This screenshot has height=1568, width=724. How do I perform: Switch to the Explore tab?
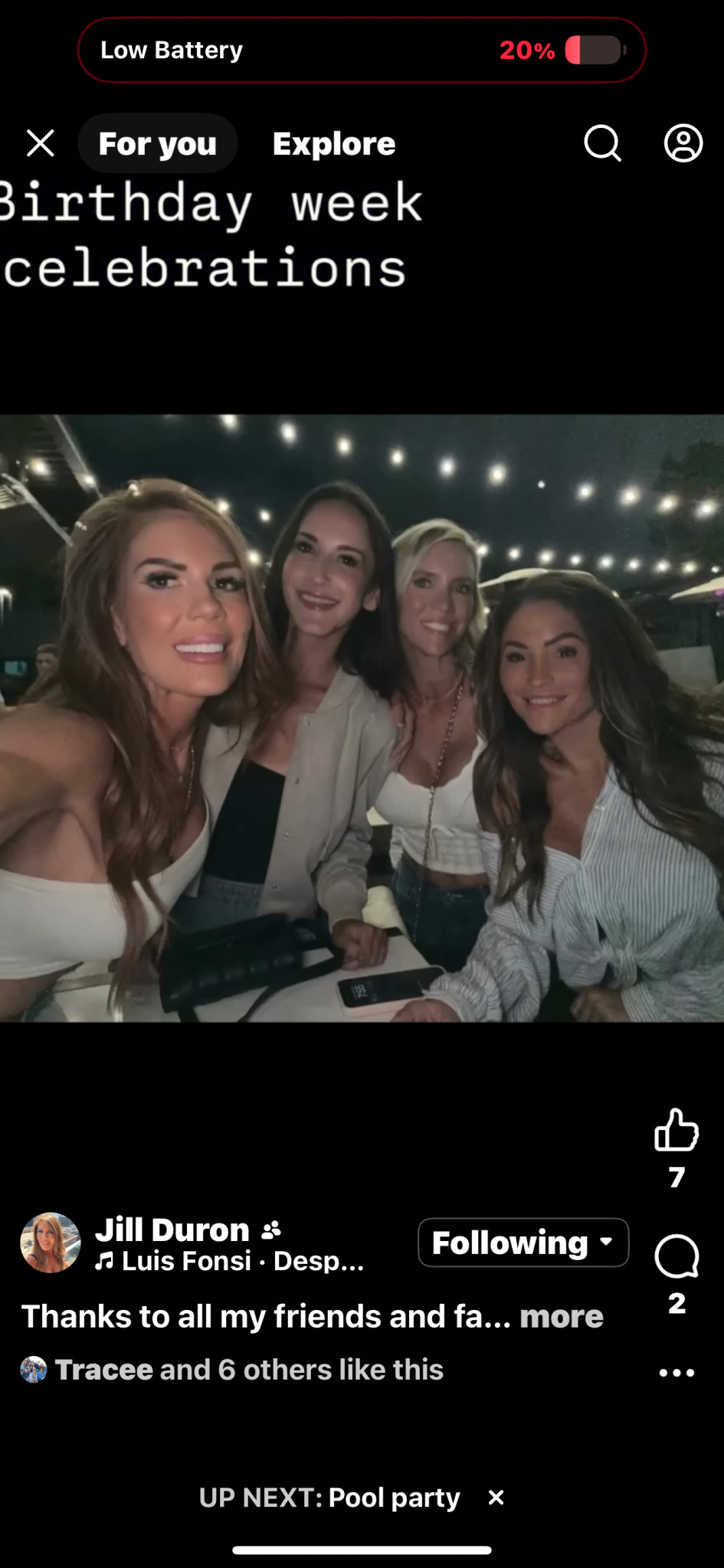[x=334, y=143]
